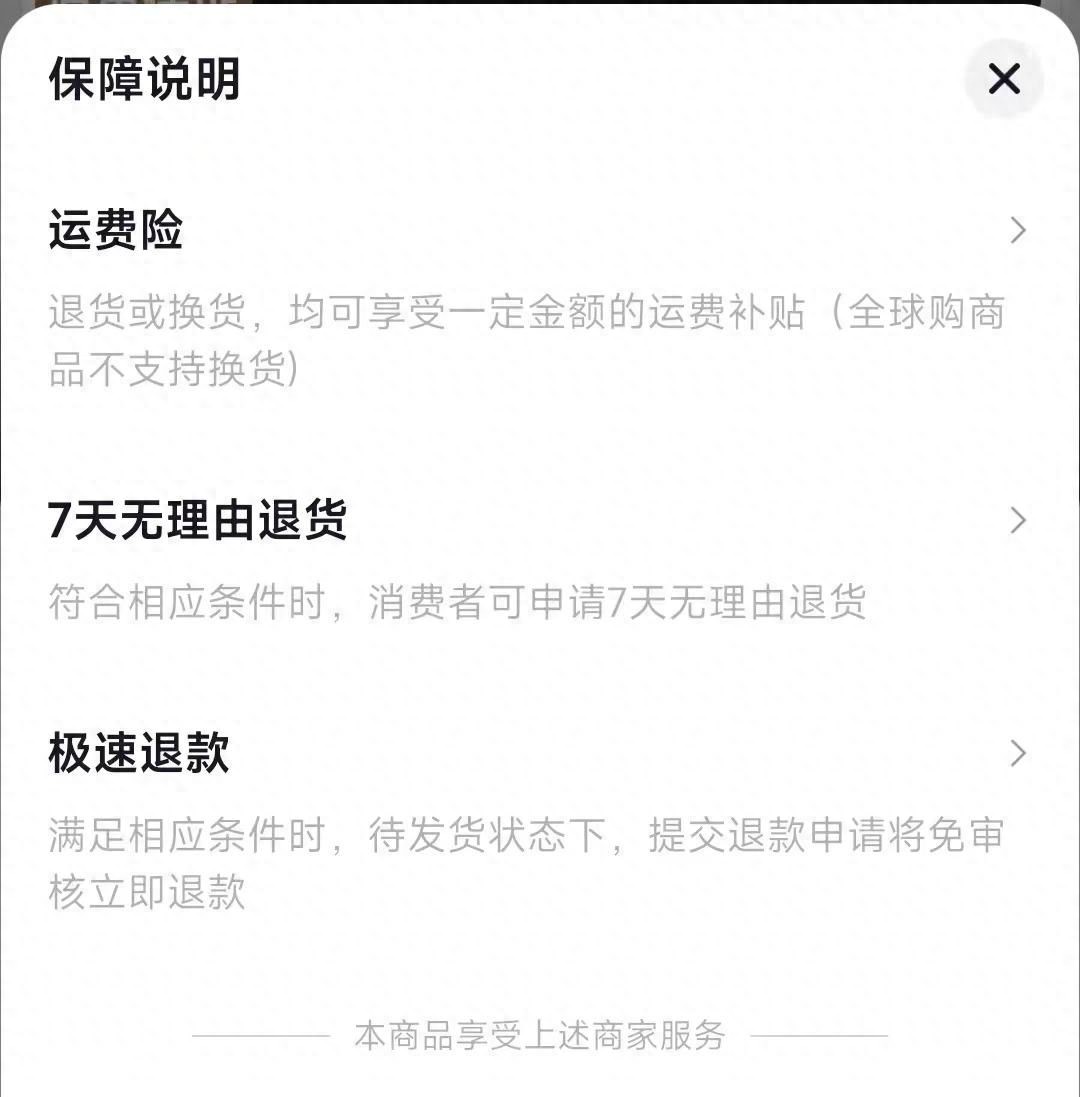This screenshot has height=1097, width=1080.
Task: Select the 极速退款 section heading
Action: (138, 753)
